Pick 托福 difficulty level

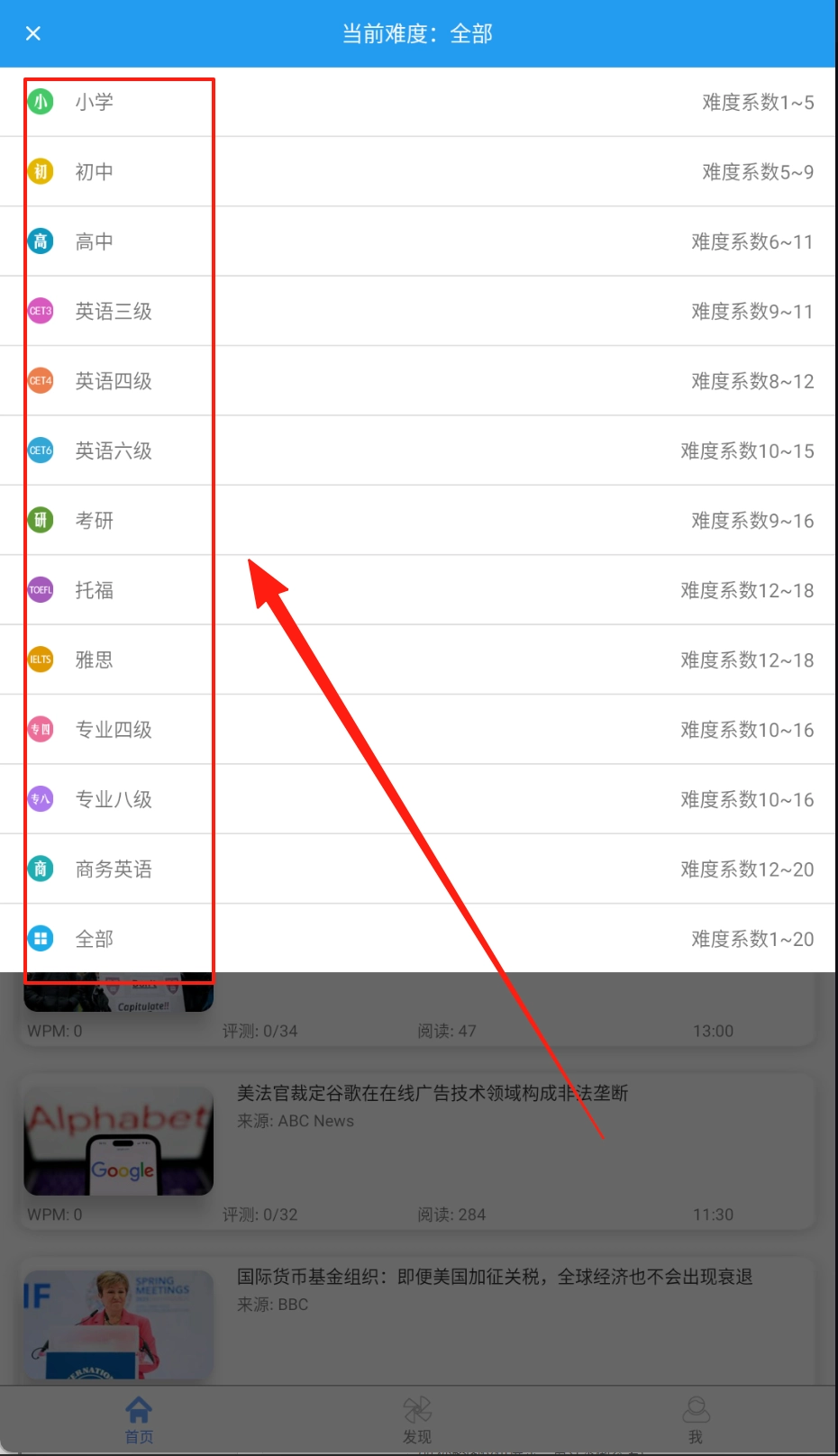[x=95, y=590]
